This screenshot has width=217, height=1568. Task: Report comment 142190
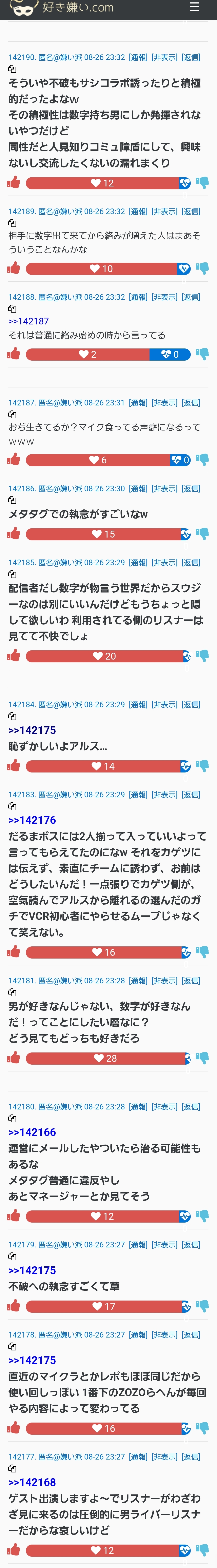point(138,57)
